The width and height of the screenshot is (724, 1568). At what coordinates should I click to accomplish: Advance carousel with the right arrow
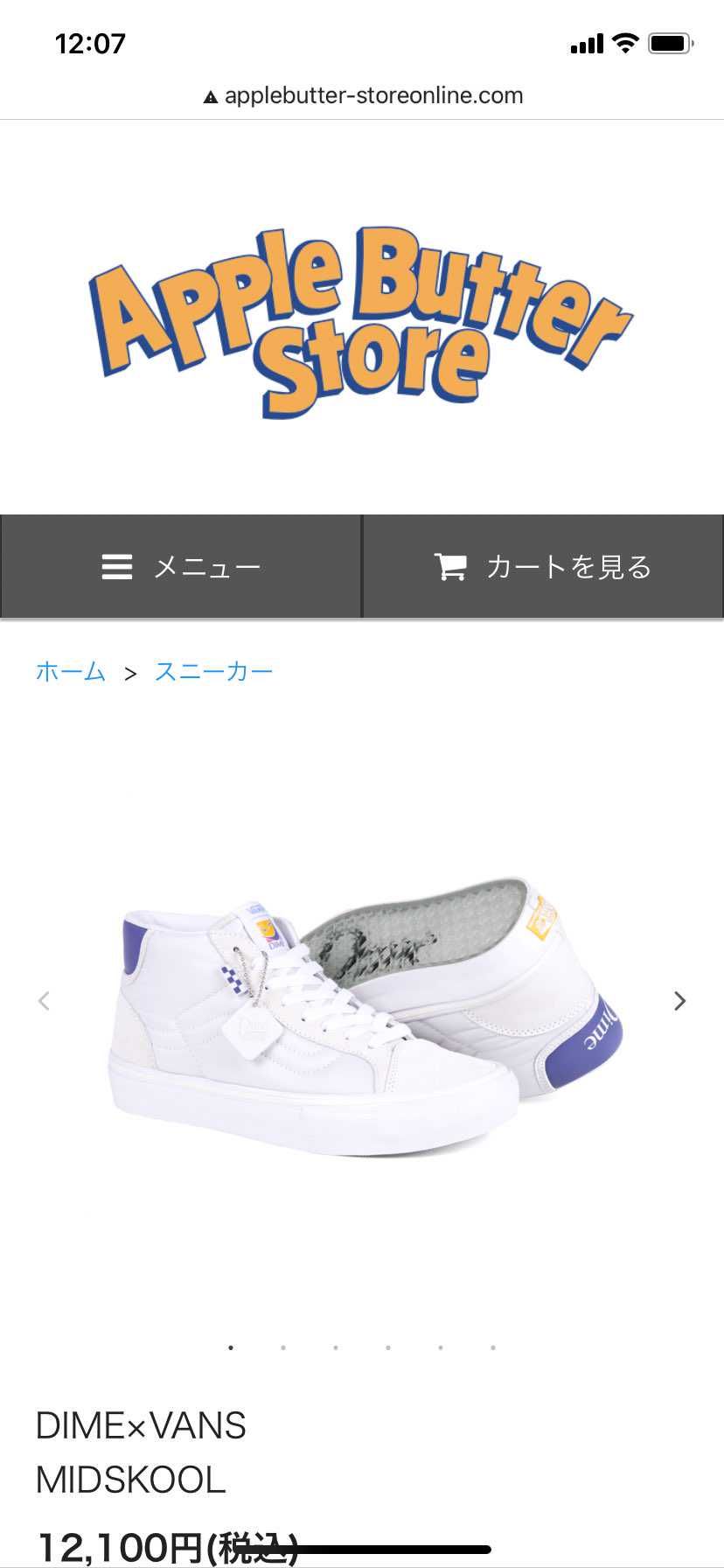pyautogui.click(x=679, y=1000)
